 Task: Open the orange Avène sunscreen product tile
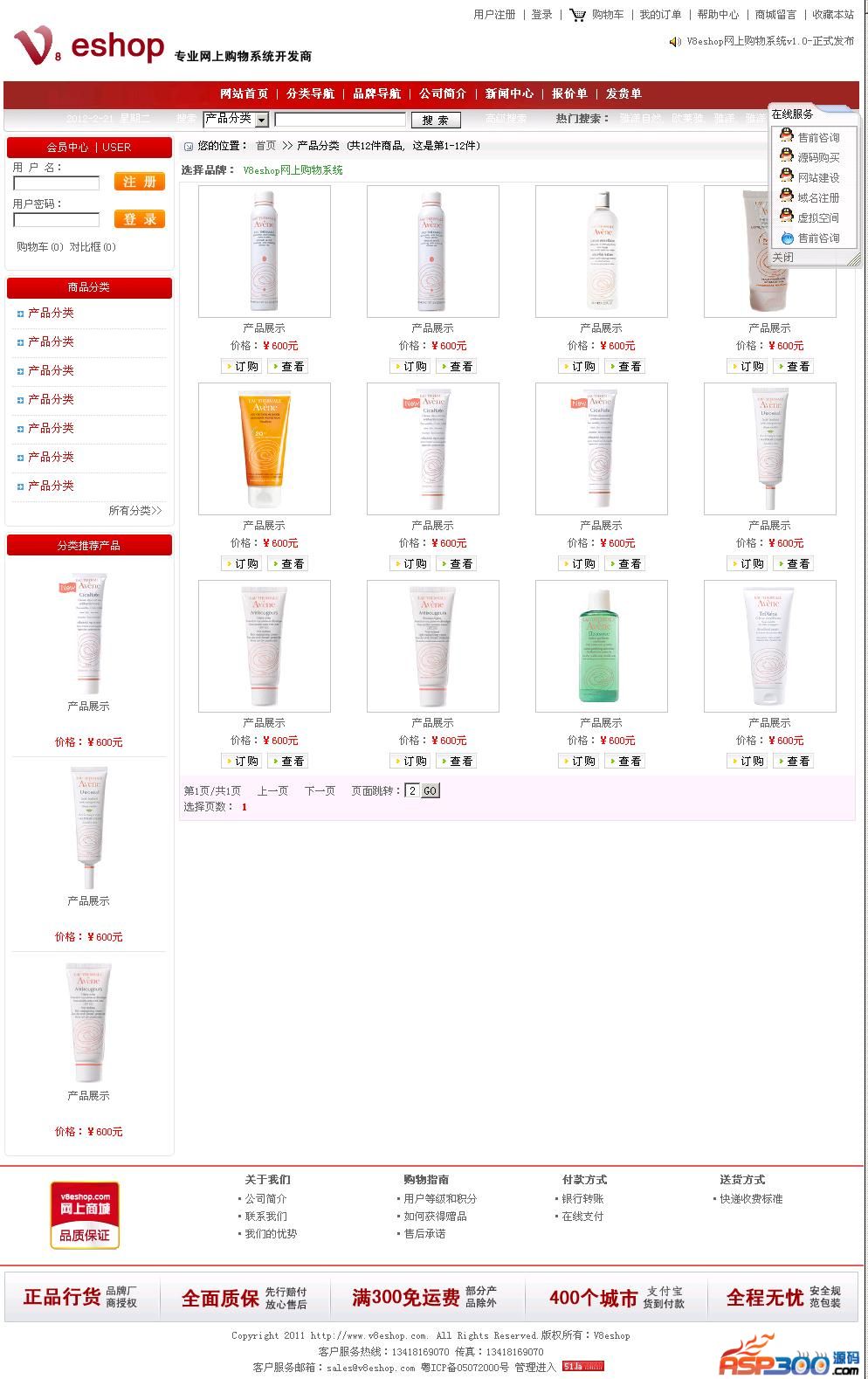[264, 449]
